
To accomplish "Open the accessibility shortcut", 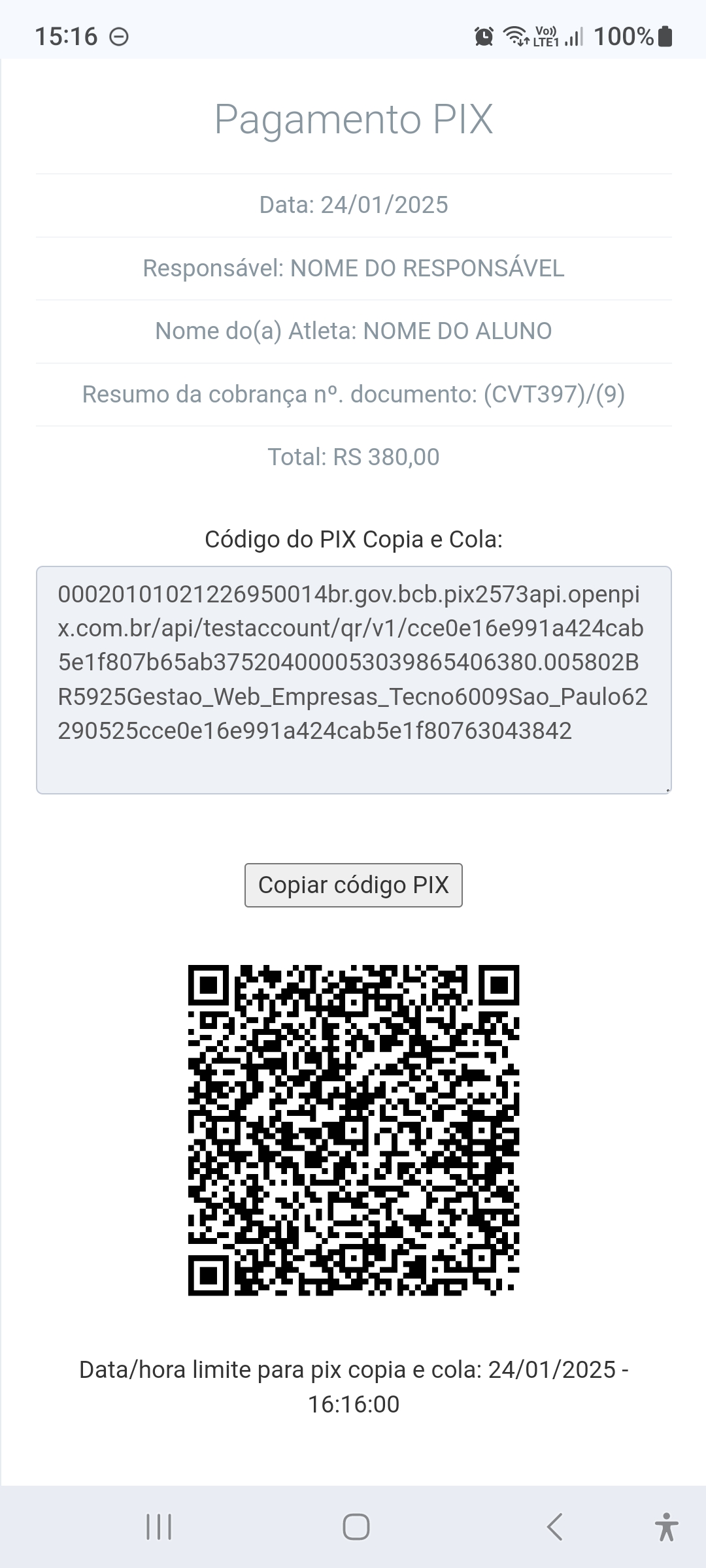I will 666,1527.
